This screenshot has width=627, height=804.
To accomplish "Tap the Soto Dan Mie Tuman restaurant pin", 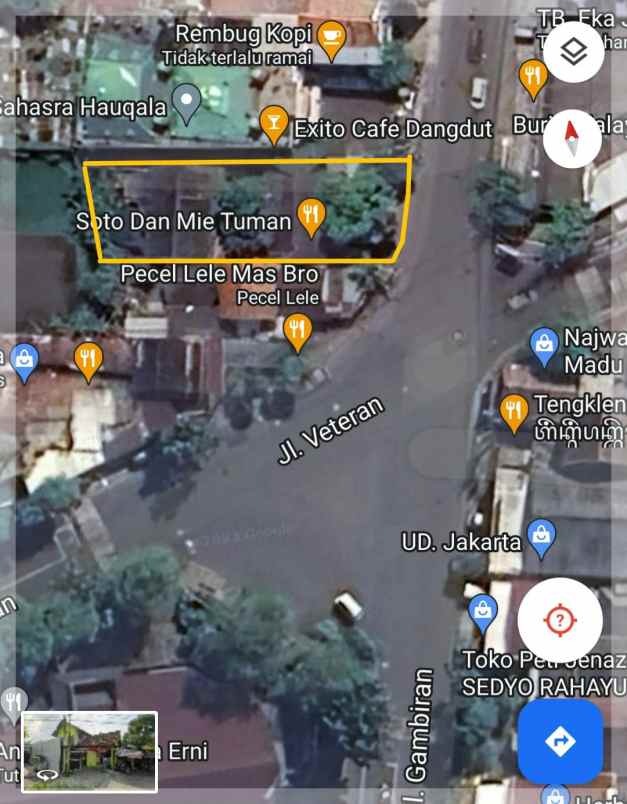I will pyautogui.click(x=312, y=214).
